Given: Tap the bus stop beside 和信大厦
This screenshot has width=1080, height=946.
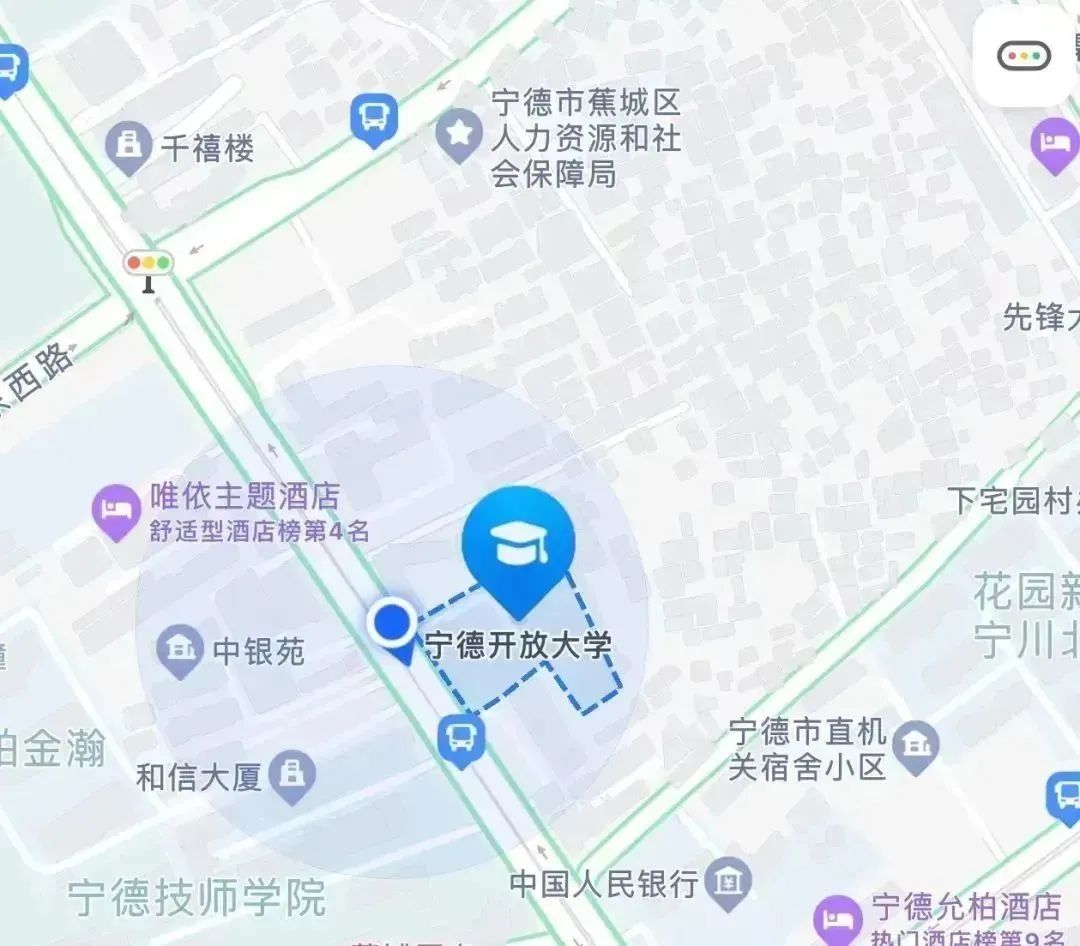Looking at the screenshot, I should point(461,740).
